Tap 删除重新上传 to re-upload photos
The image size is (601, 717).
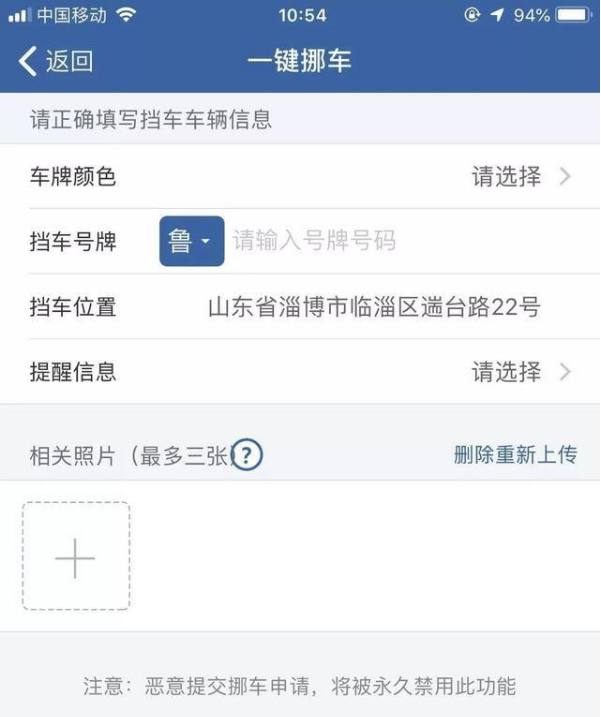tap(515, 455)
